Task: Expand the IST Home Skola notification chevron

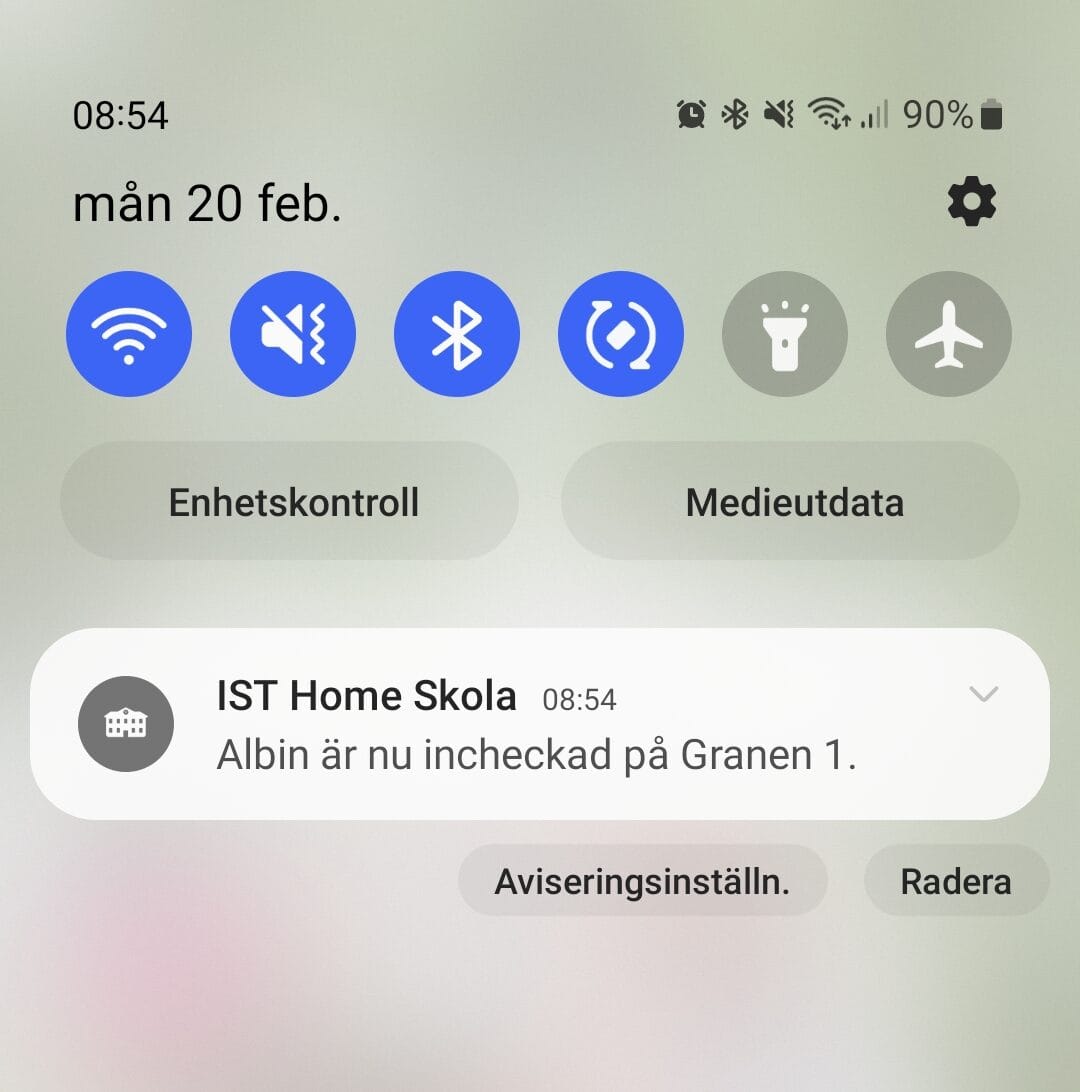Action: click(x=984, y=694)
